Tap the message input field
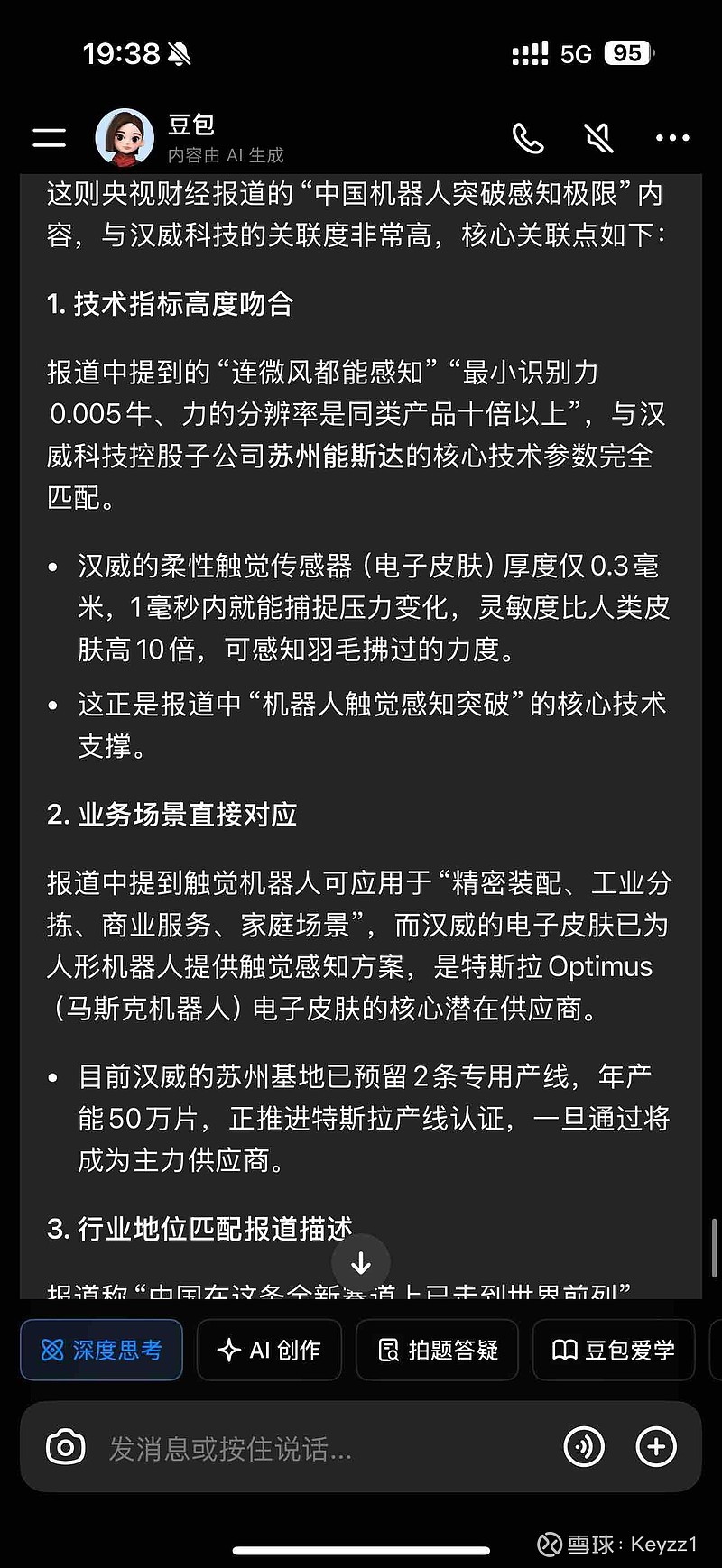Image resolution: width=722 pixels, height=1568 pixels. coord(271,1444)
